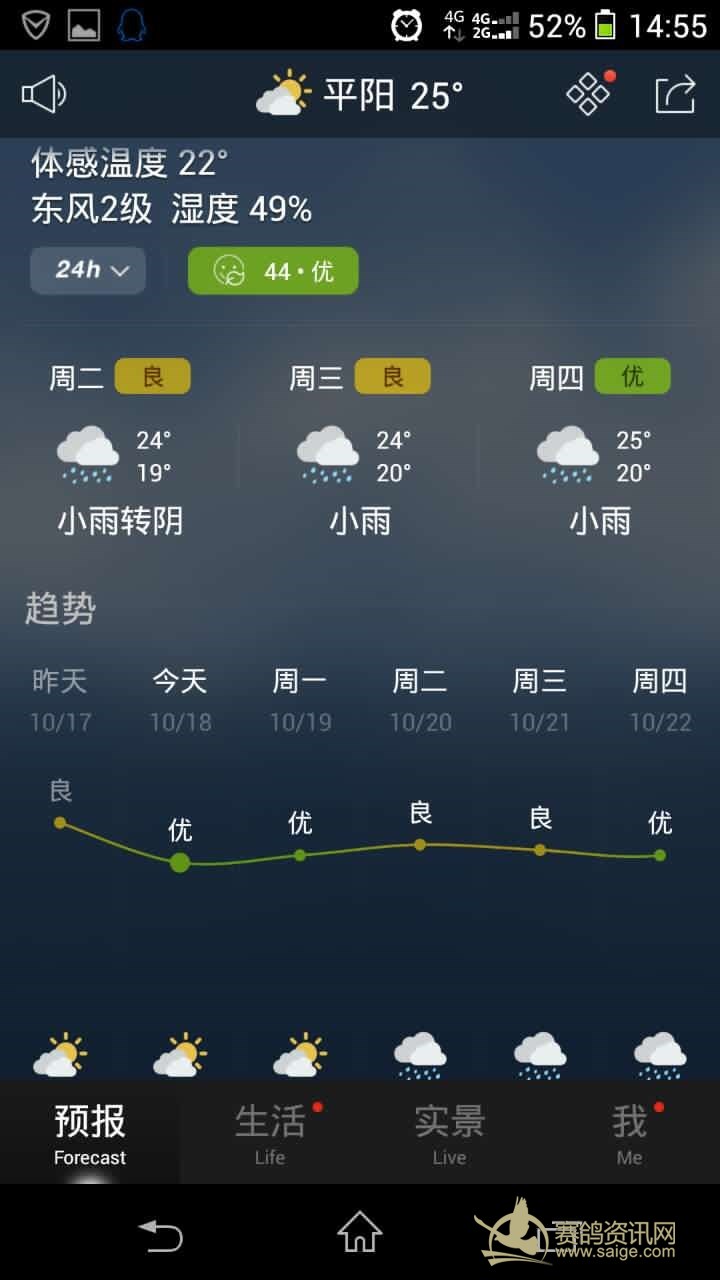720x1280 pixels.
Task: Expand the 24h forecast dropdown
Action: click(x=88, y=270)
